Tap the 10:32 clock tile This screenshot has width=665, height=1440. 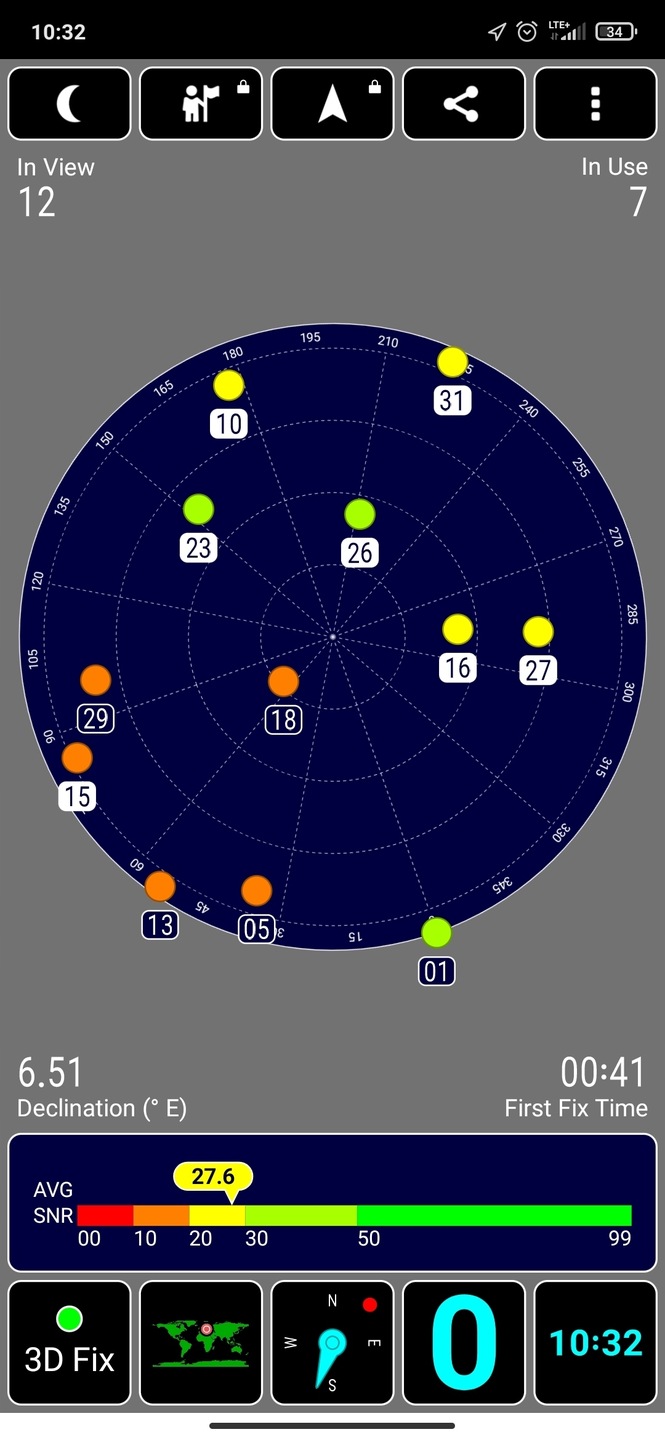(x=596, y=1343)
